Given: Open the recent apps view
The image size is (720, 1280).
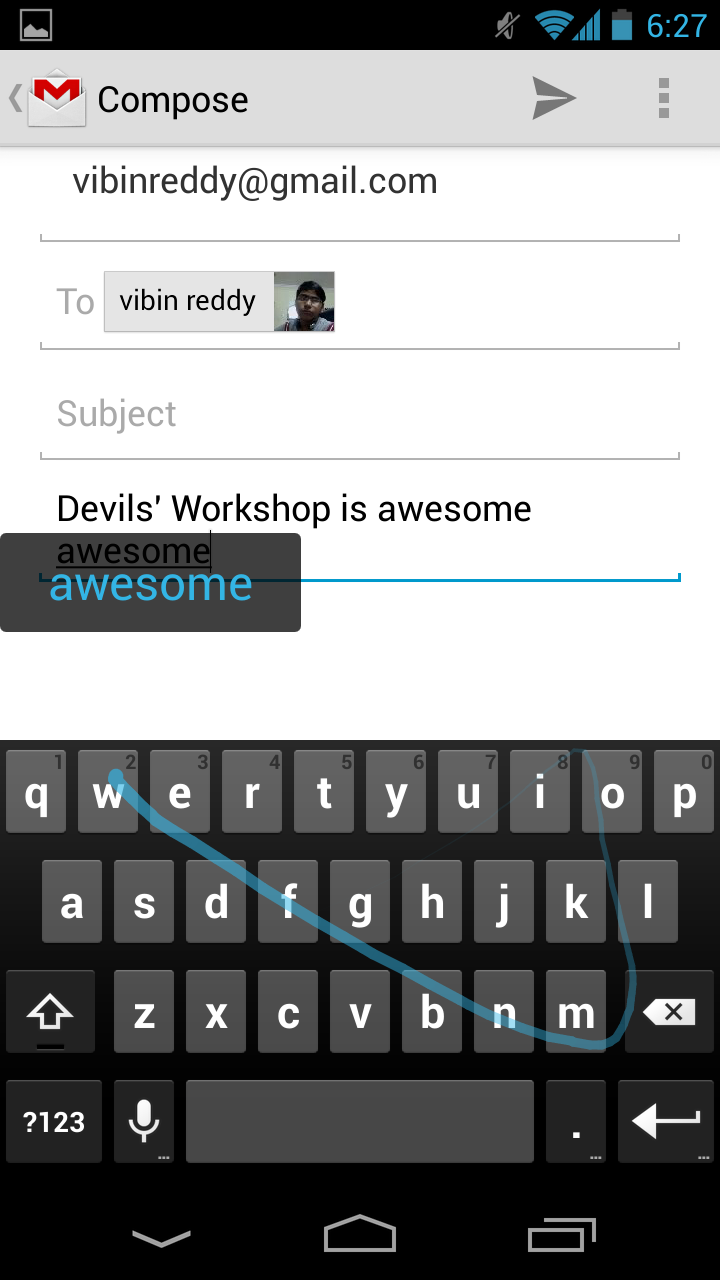Looking at the screenshot, I should pos(561,1235).
